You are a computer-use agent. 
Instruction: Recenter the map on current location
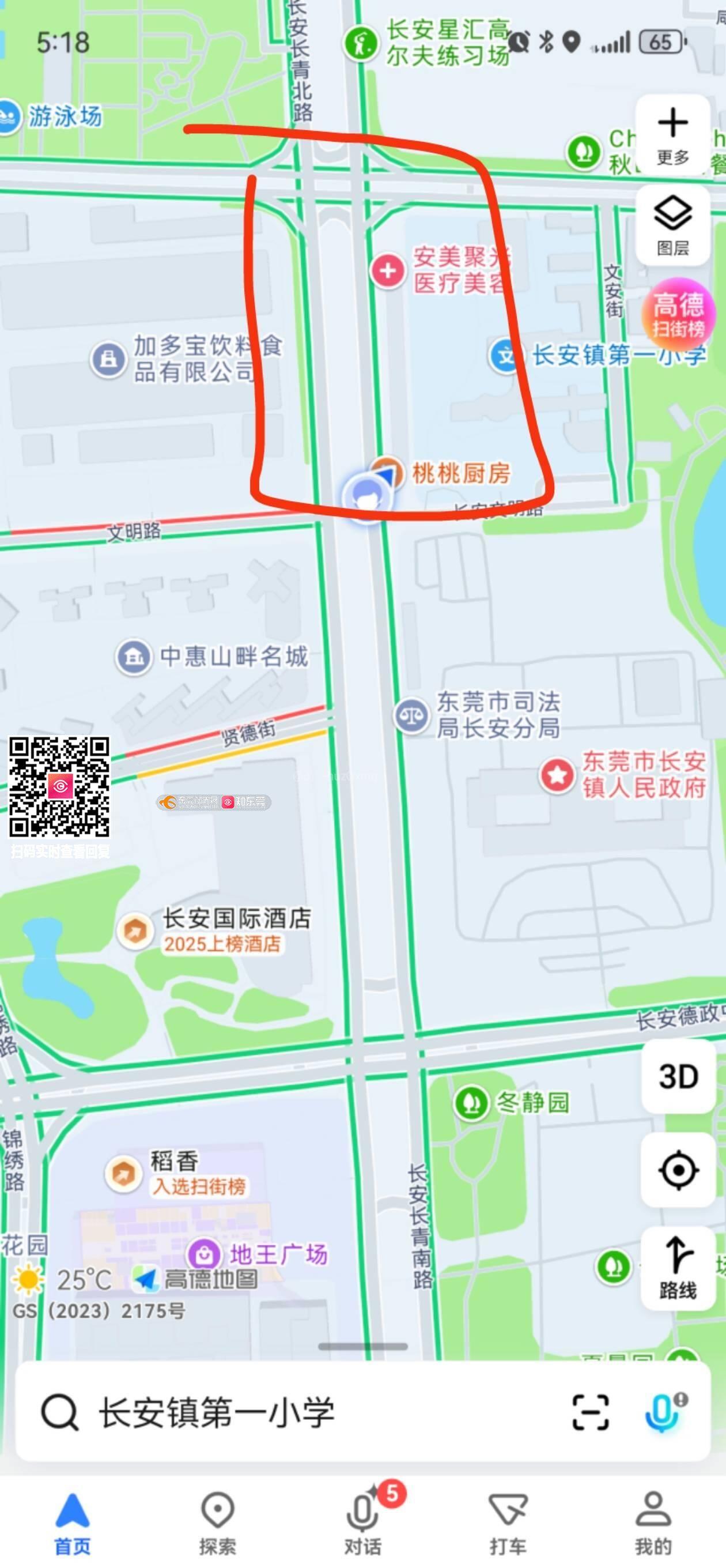pos(678,1169)
